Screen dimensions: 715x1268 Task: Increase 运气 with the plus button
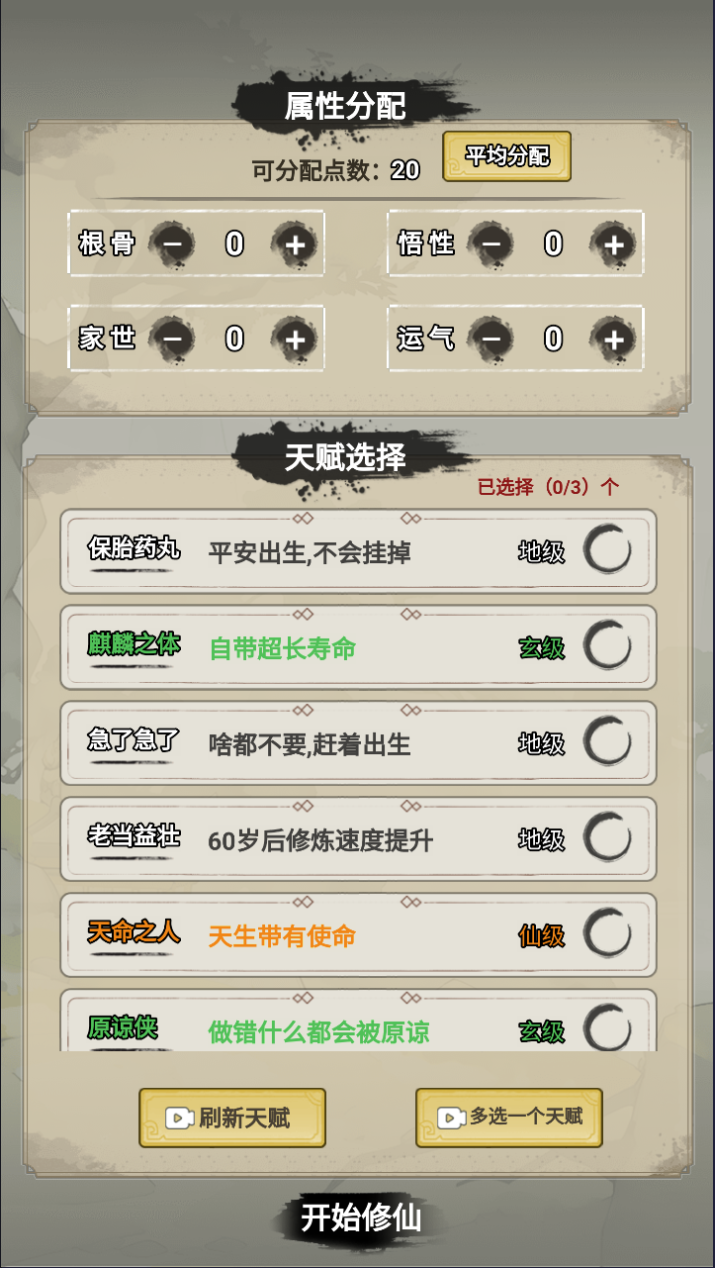coord(614,339)
